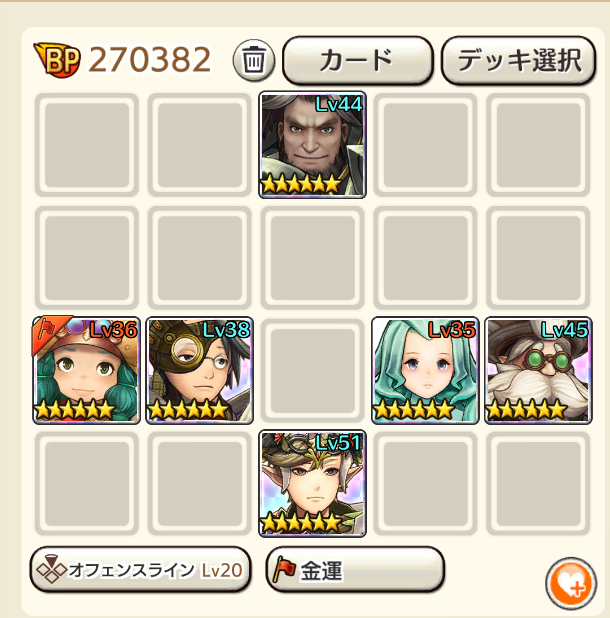Viewport: 610px width, 618px height.
Task: Open オフェンスライン Lv20 formation button
Action: click(138, 571)
